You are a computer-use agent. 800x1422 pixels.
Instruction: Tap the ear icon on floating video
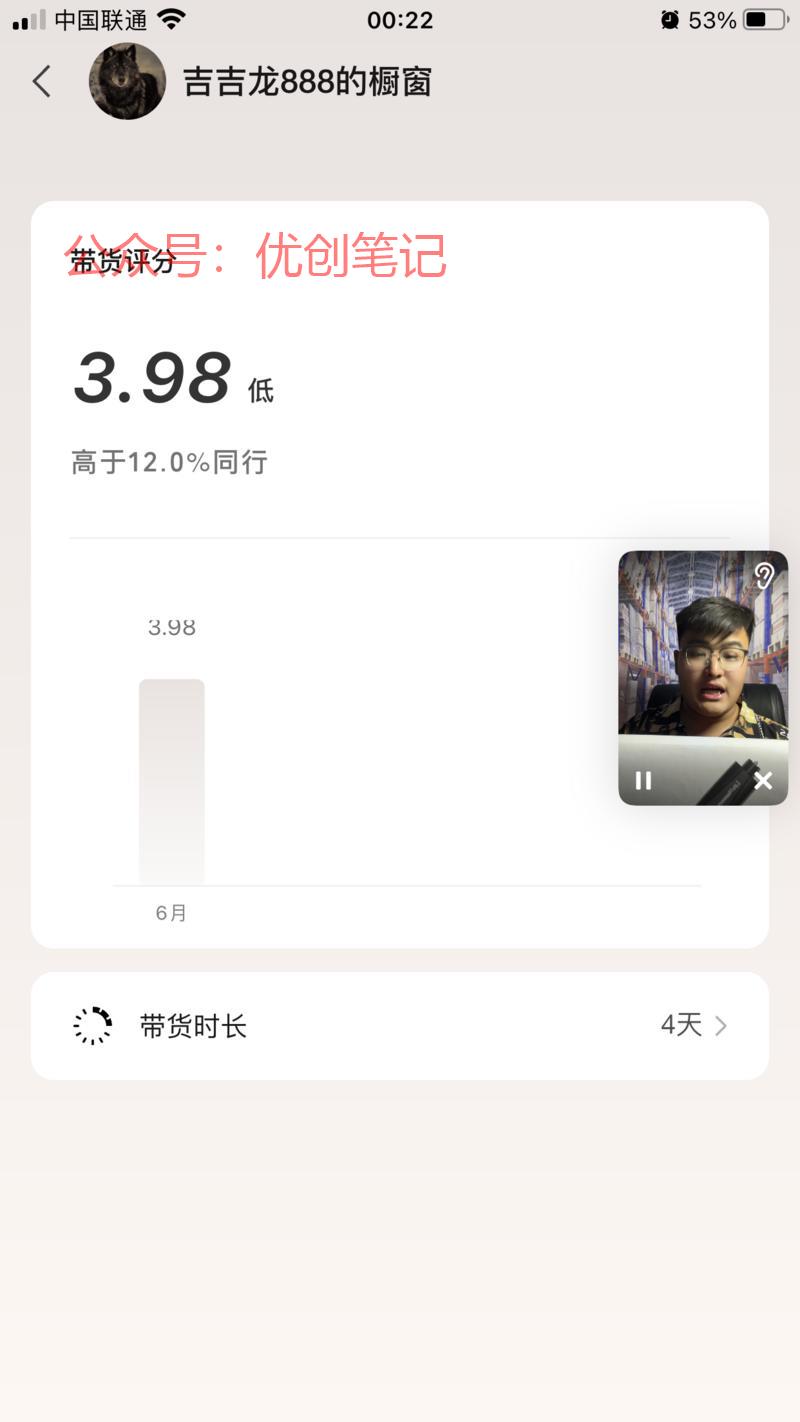pos(764,576)
